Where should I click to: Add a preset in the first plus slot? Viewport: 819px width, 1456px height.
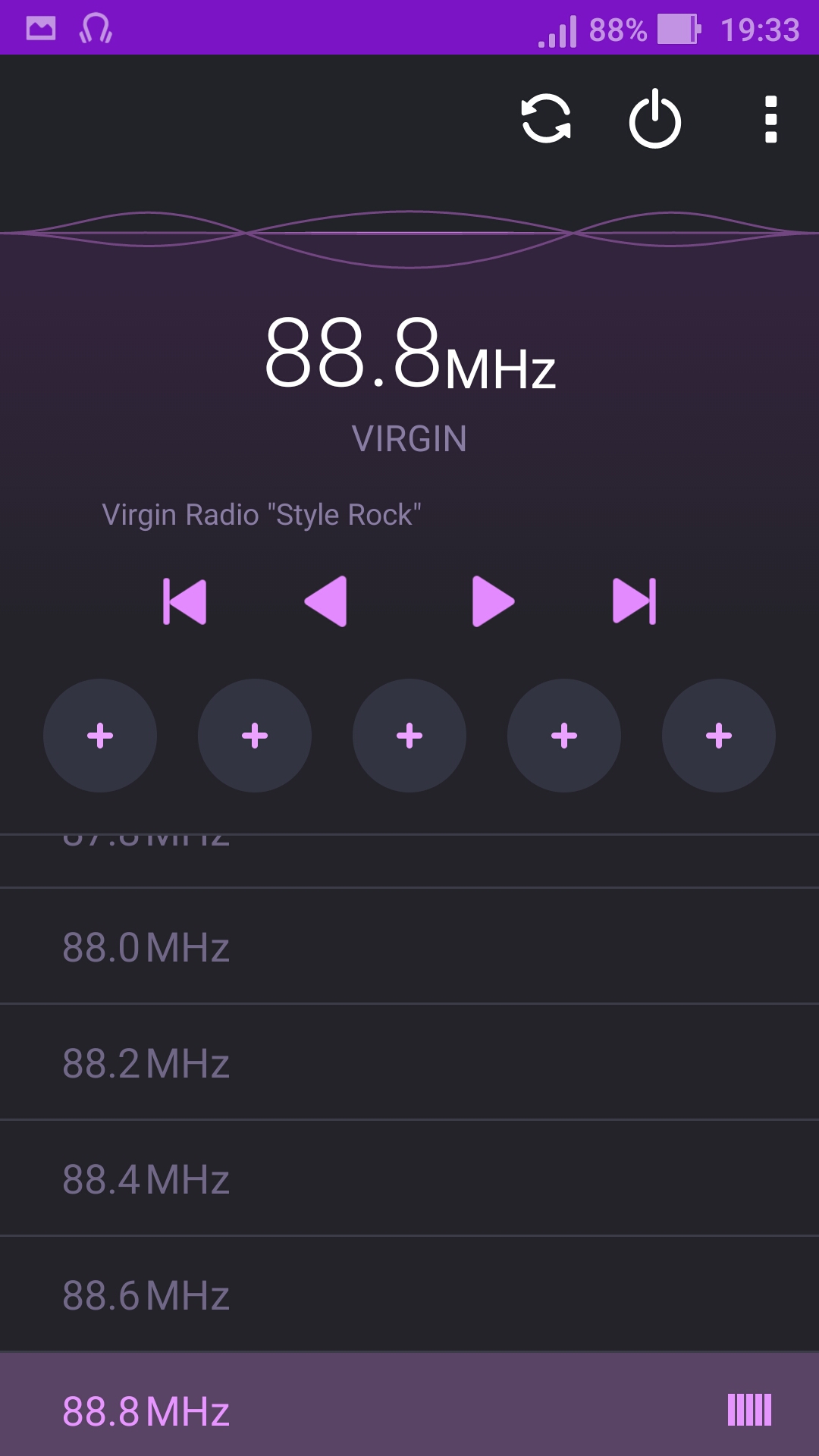point(100,736)
